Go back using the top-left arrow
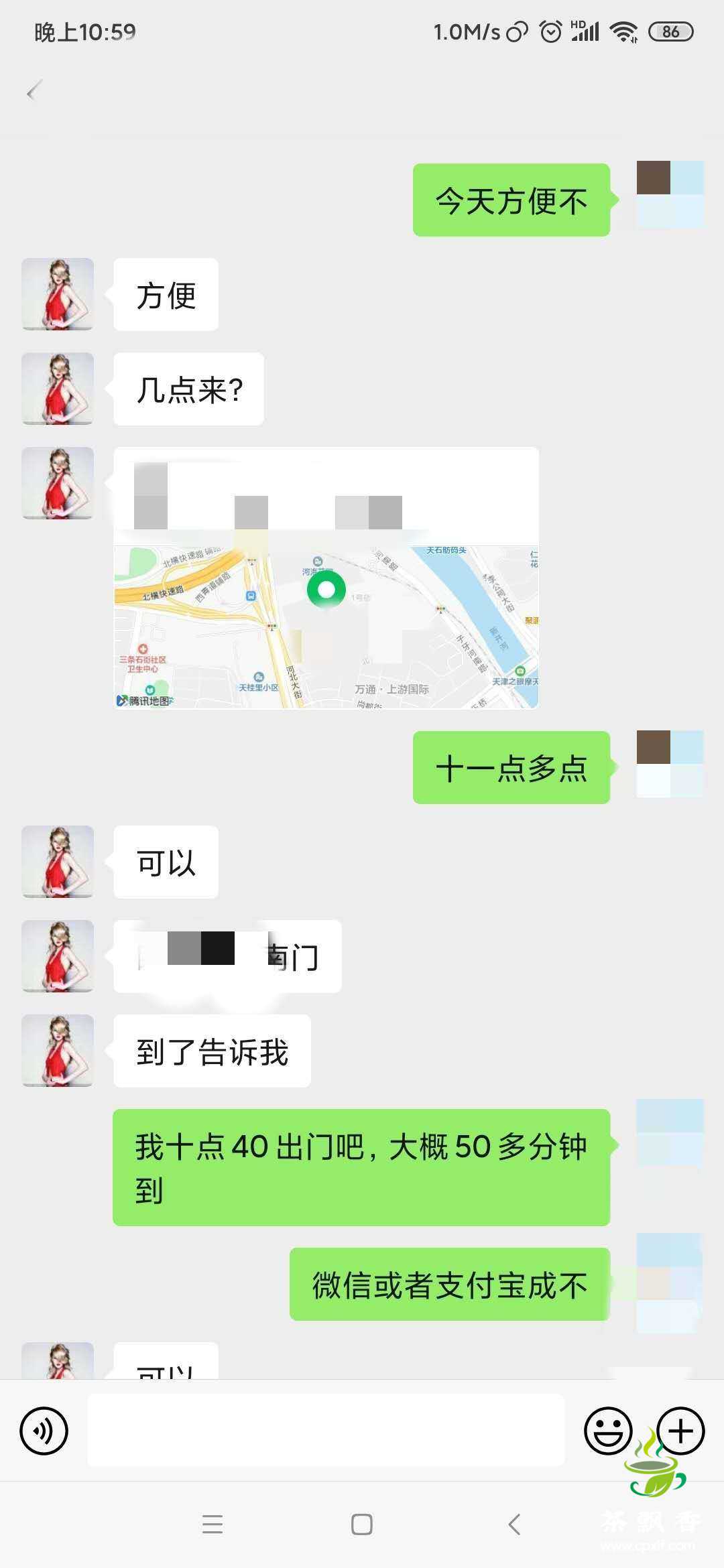 35,90
